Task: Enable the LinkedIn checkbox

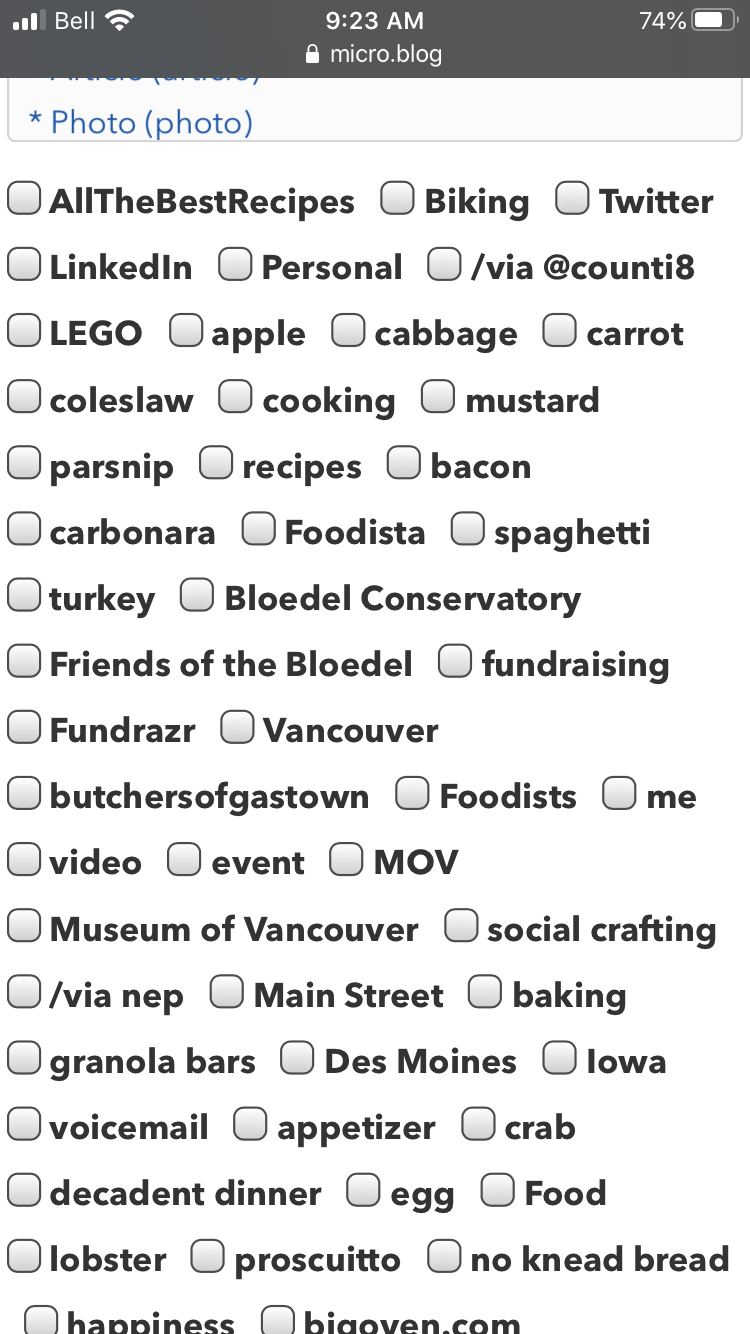Action: (x=24, y=264)
